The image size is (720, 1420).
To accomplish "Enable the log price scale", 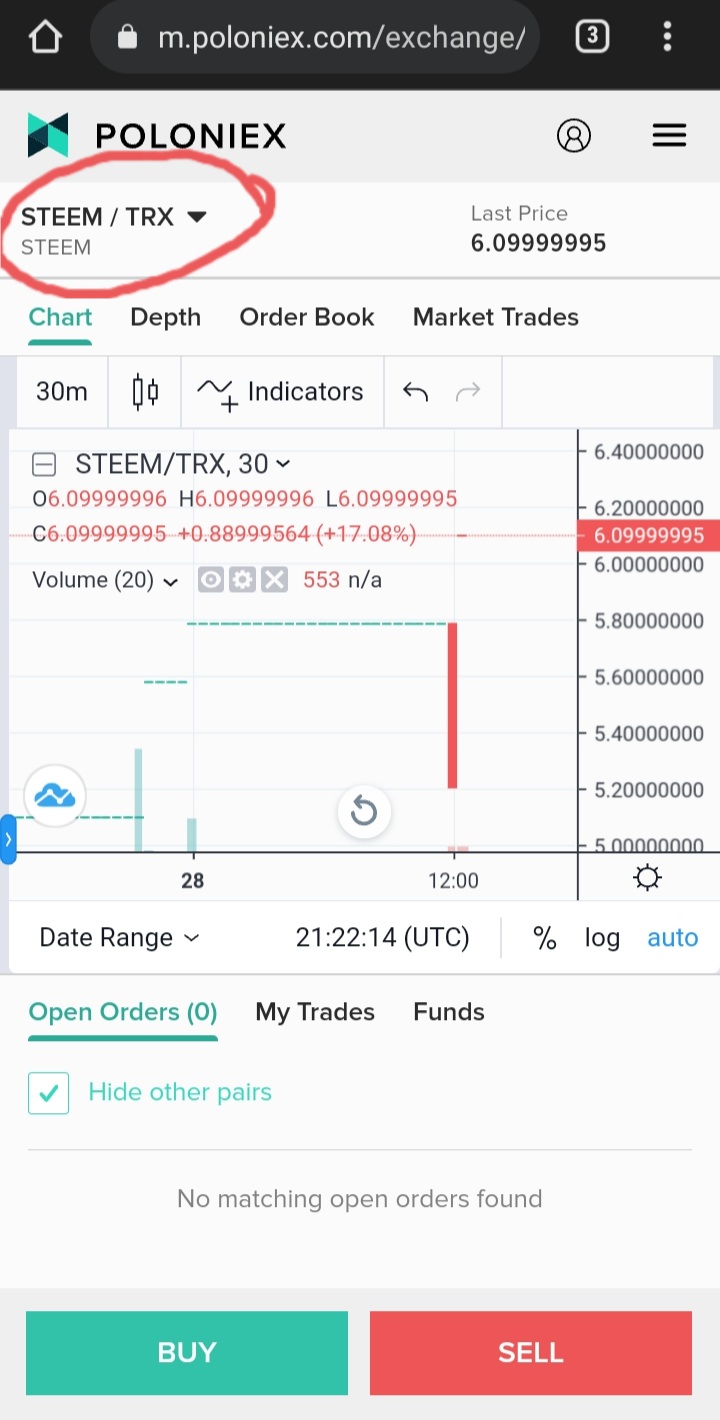I will pos(602,938).
